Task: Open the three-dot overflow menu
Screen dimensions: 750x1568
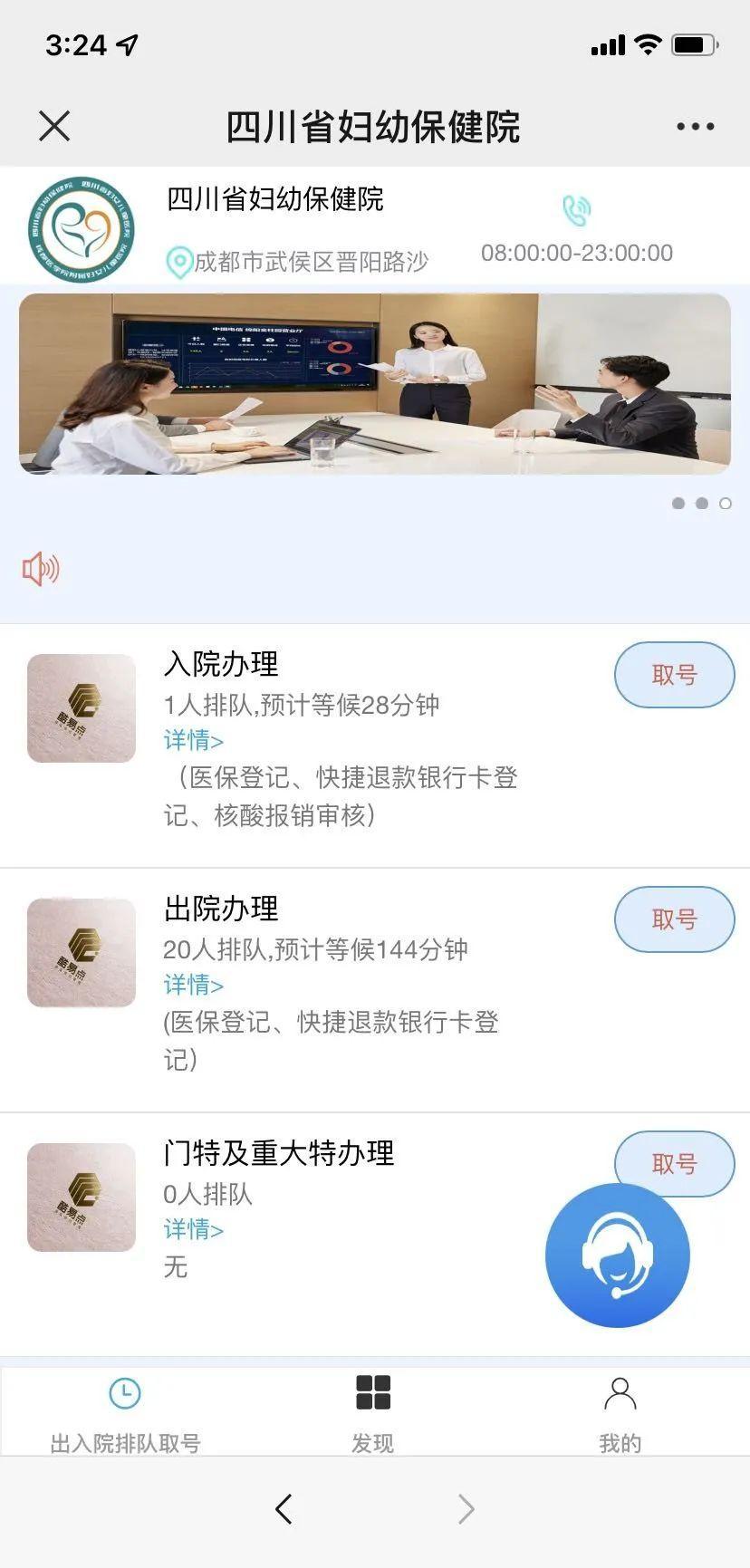Action: pyautogui.click(x=695, y=127)
